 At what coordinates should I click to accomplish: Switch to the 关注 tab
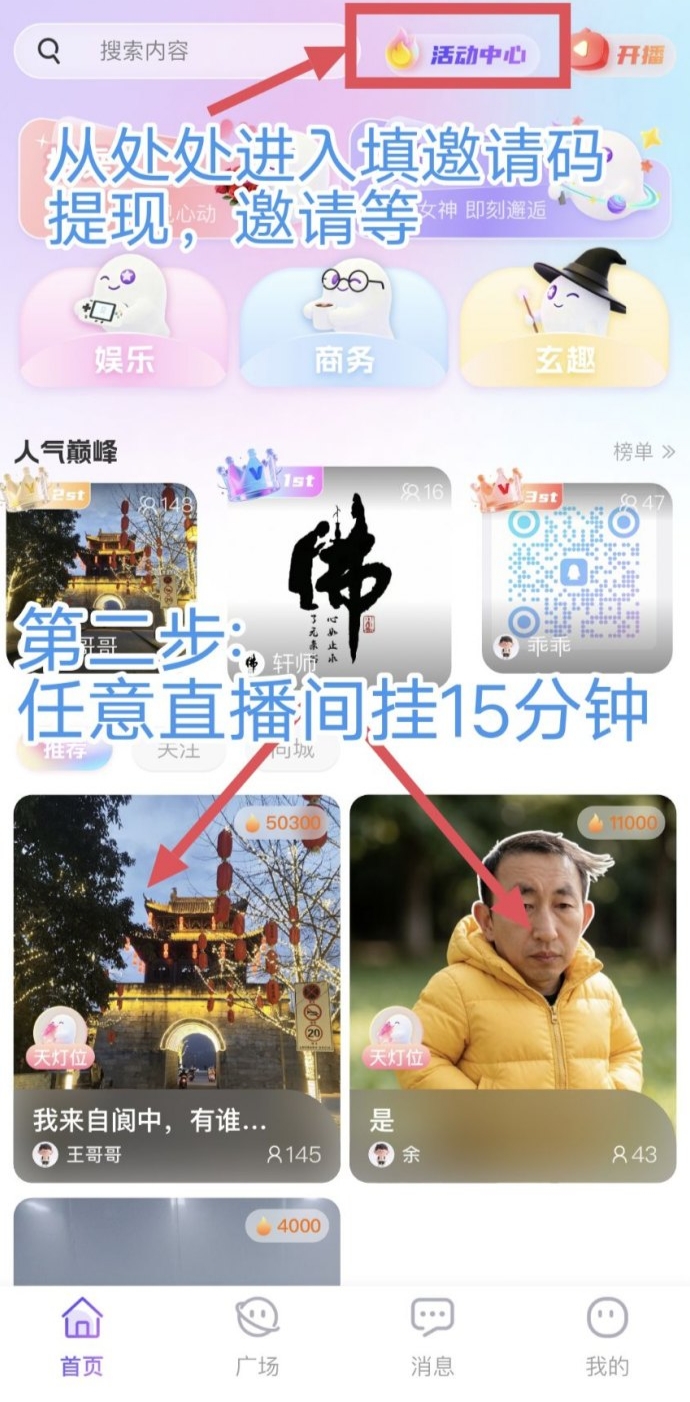point(180,750)
